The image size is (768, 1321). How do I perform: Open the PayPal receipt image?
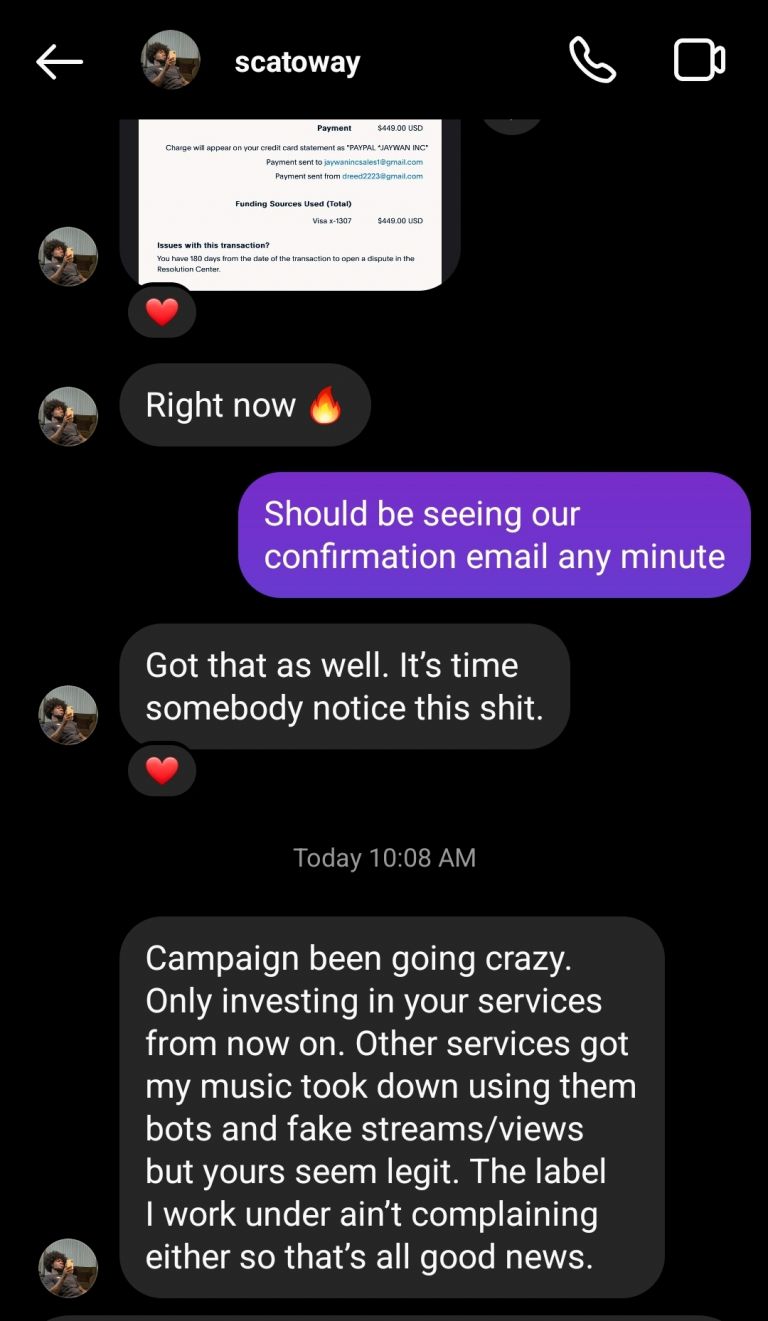tap(290, 204)
